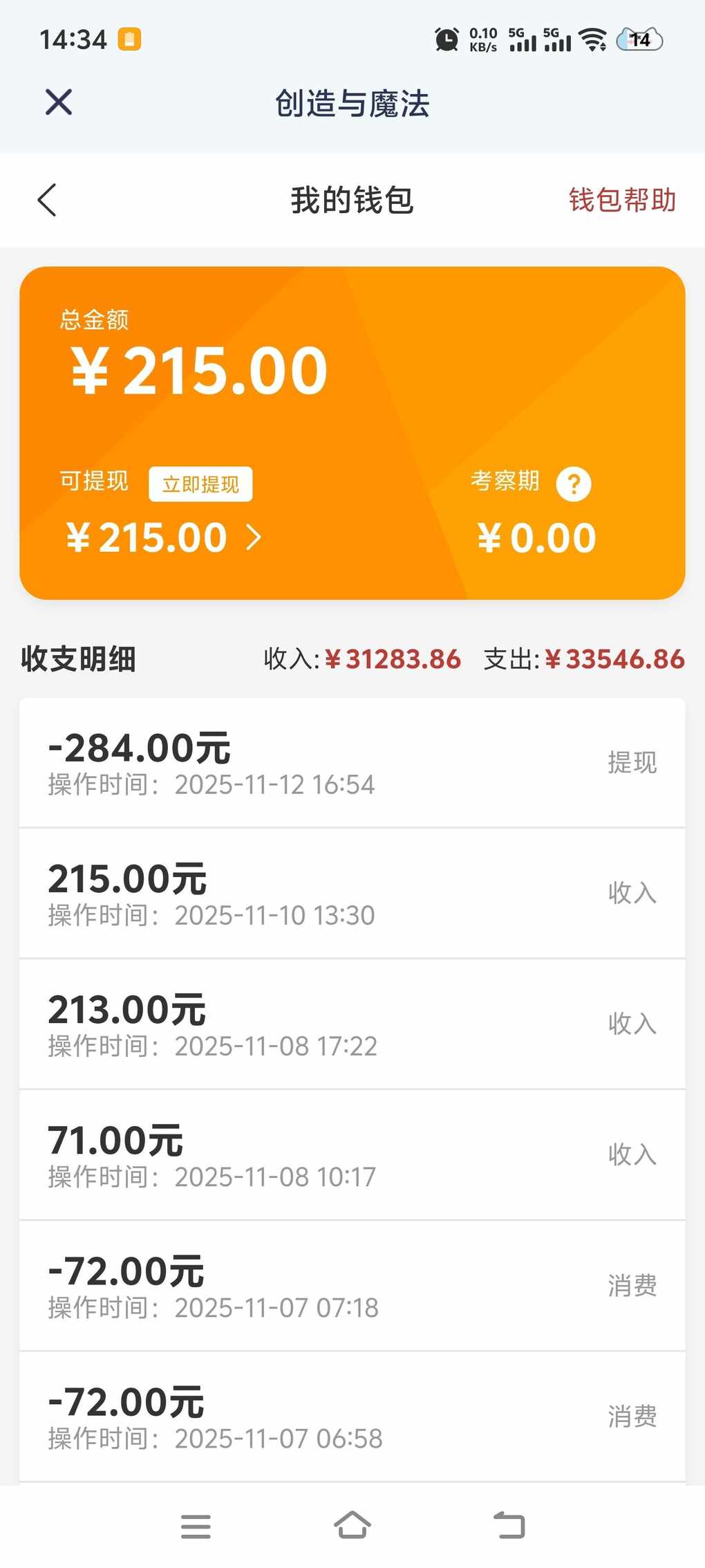Open the system recent apps menu

tap(196, 1526)
